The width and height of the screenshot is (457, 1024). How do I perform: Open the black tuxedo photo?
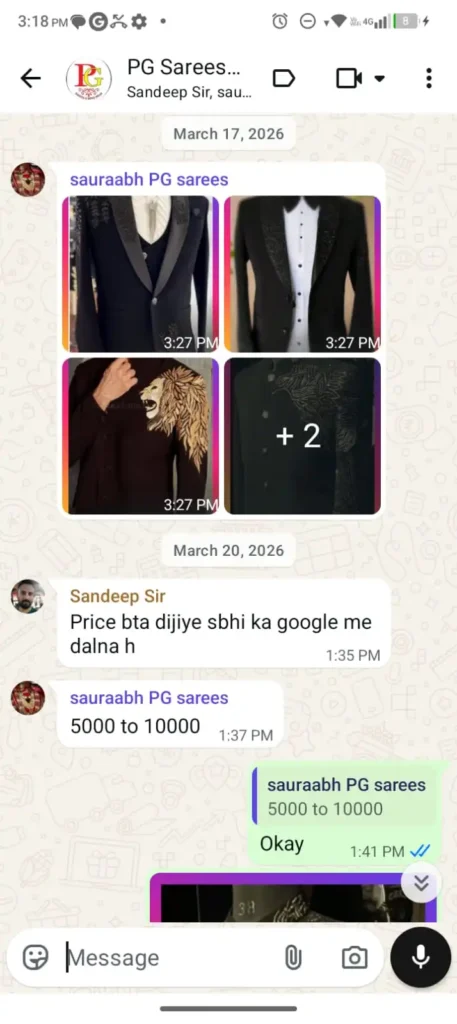pos(302,274)
